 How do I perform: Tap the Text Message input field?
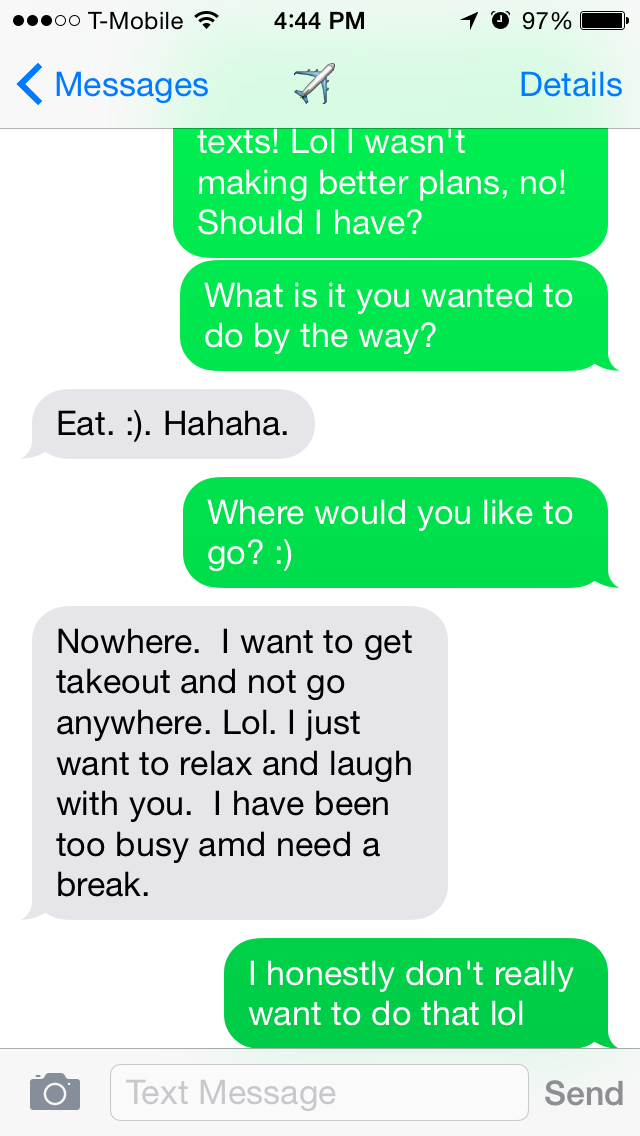click(319, 1093)
